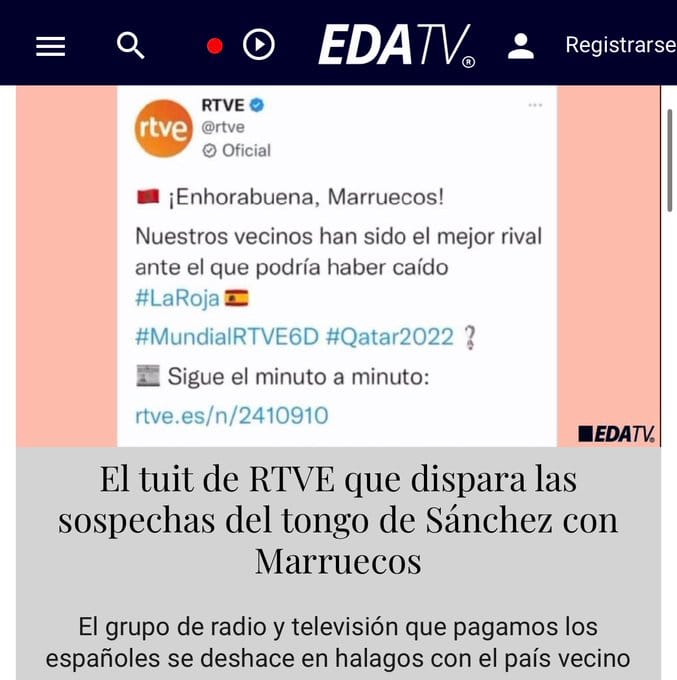Open the RTVE tweet headline article

(338, 520)
